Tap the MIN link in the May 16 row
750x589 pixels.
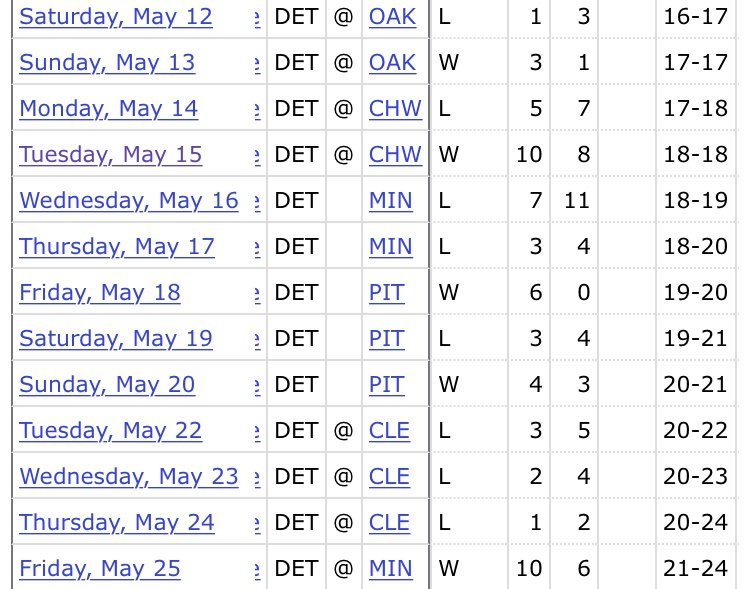coord(390,201)
